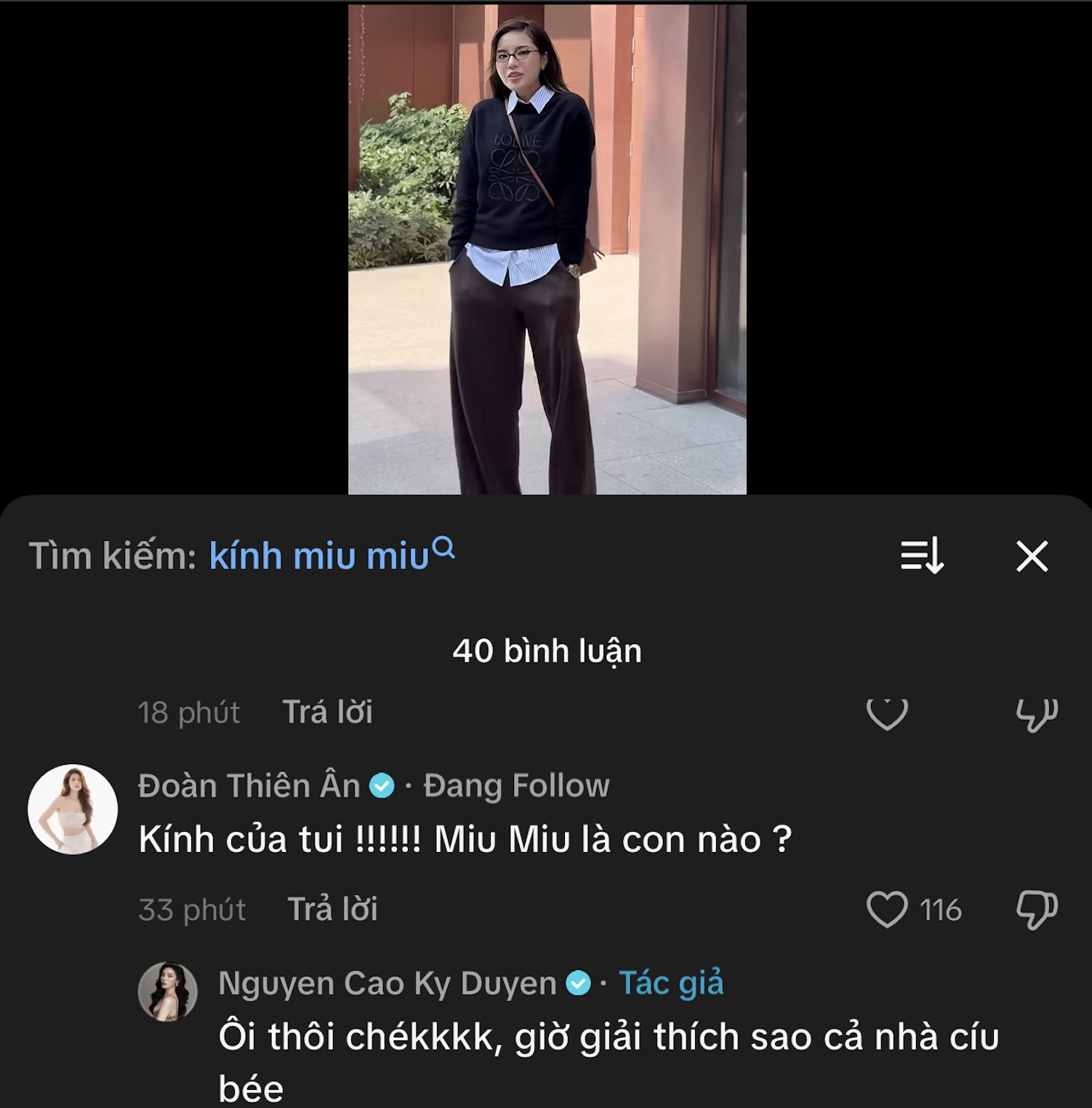
Task: Tap the thumbs-down on Đoàn Thiên Ân's comment
Action: coord(1038,907)
